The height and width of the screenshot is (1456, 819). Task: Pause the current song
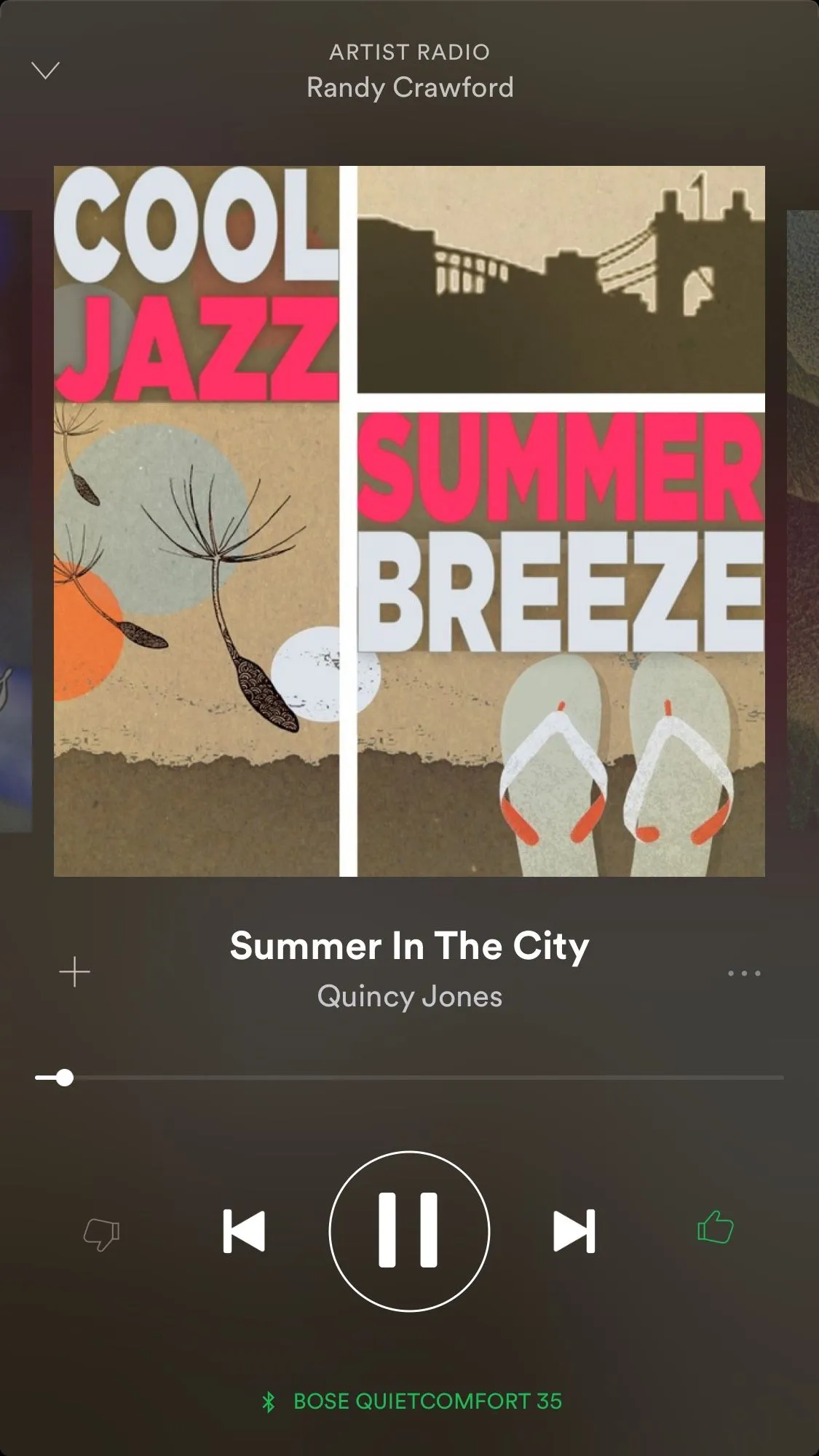click(x=409, y=1231)
